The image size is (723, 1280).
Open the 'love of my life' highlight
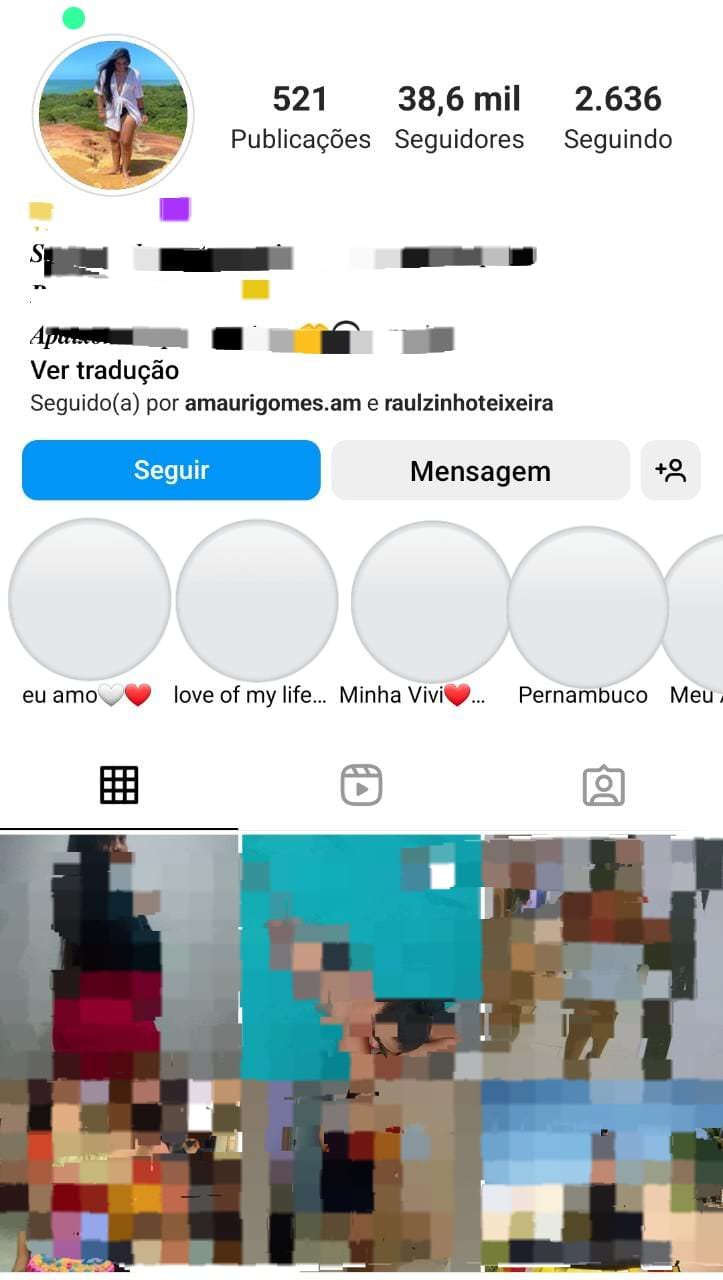coord(256,600)
